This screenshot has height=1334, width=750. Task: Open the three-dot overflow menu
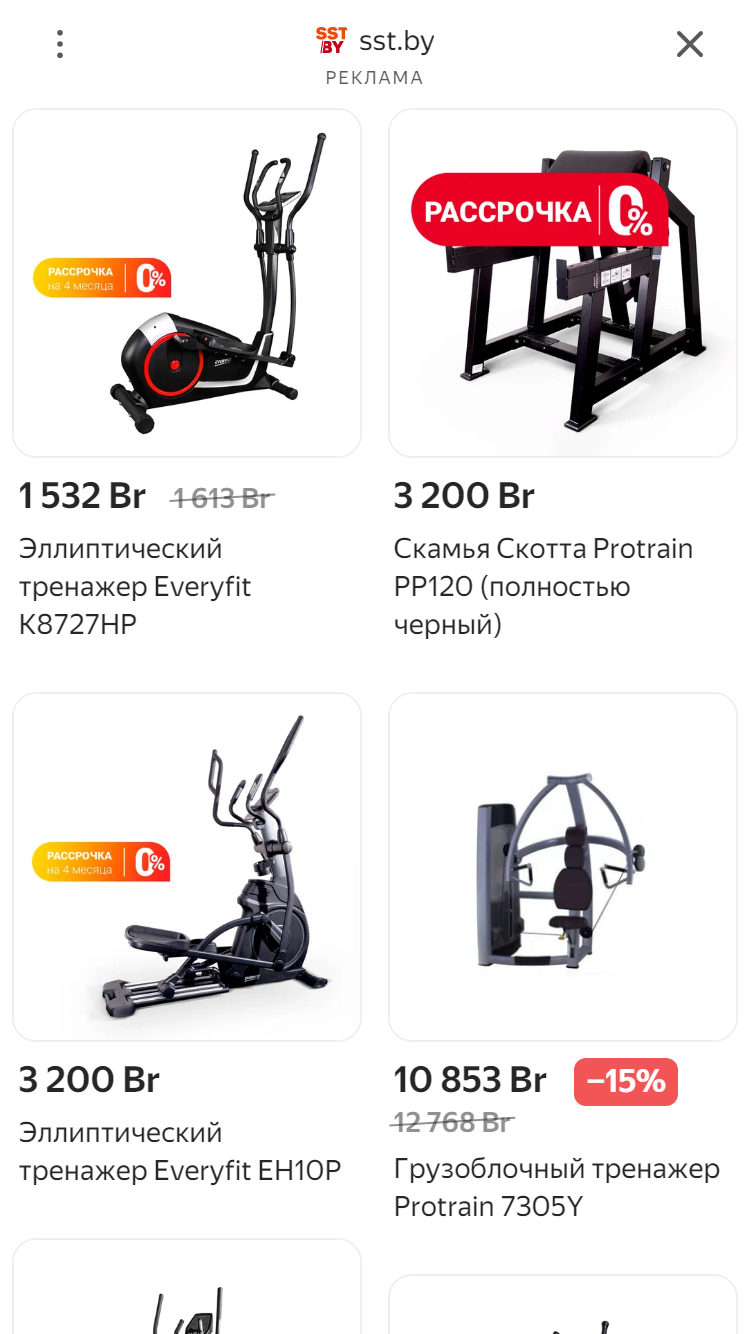[x=60, y=44]
